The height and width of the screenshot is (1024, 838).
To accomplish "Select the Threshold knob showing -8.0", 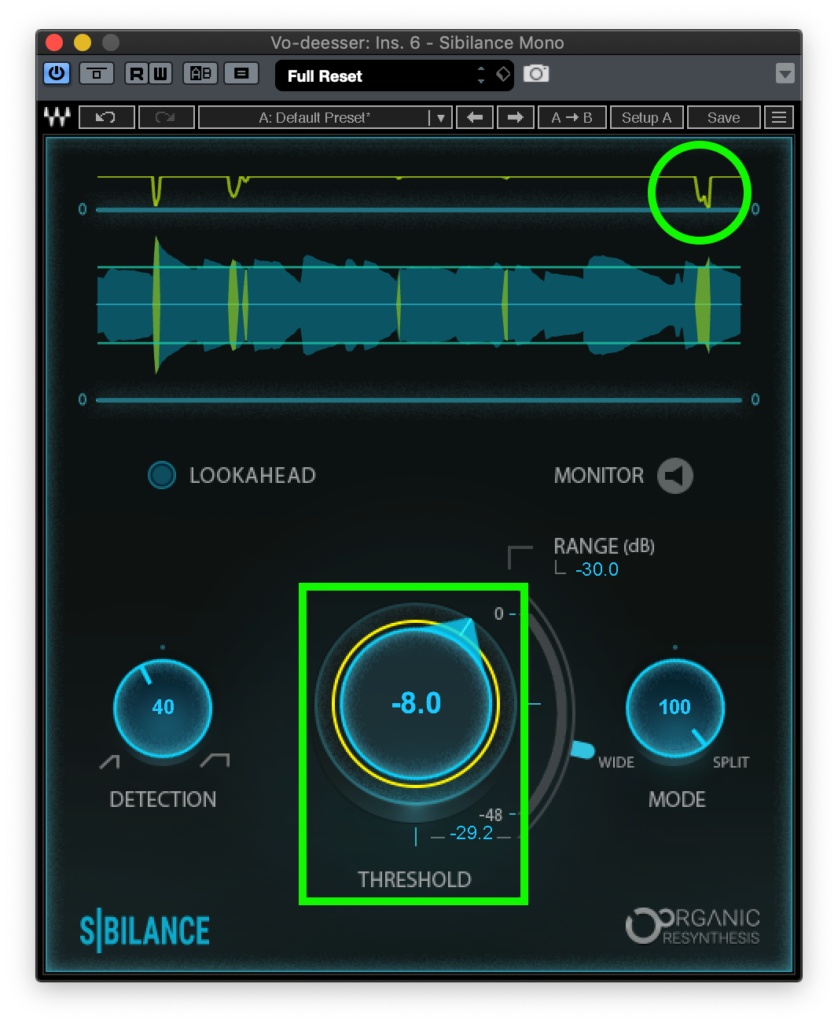I will click(416, 703).
